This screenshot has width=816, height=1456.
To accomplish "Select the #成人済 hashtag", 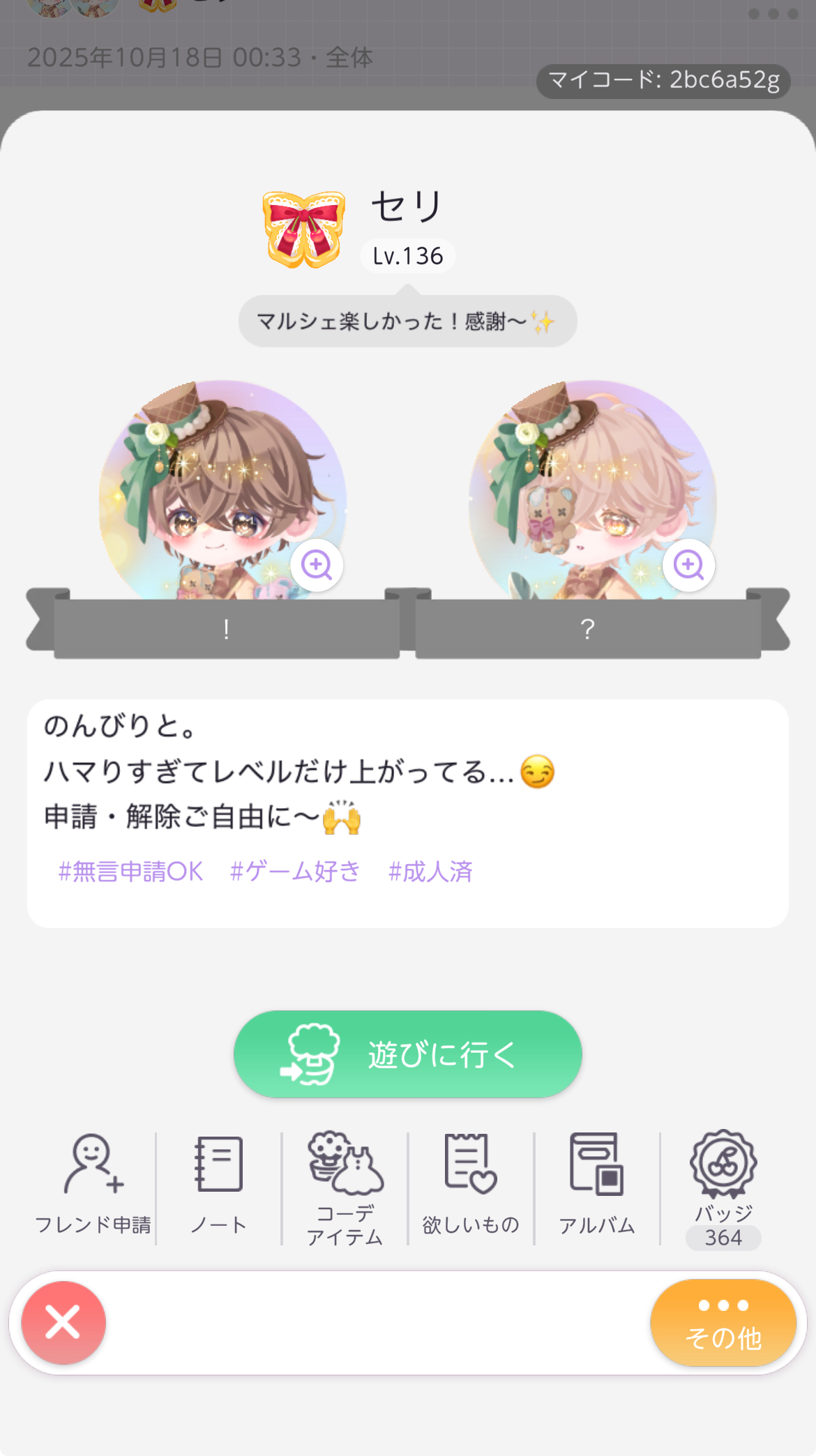I will [x=430, y=872].
